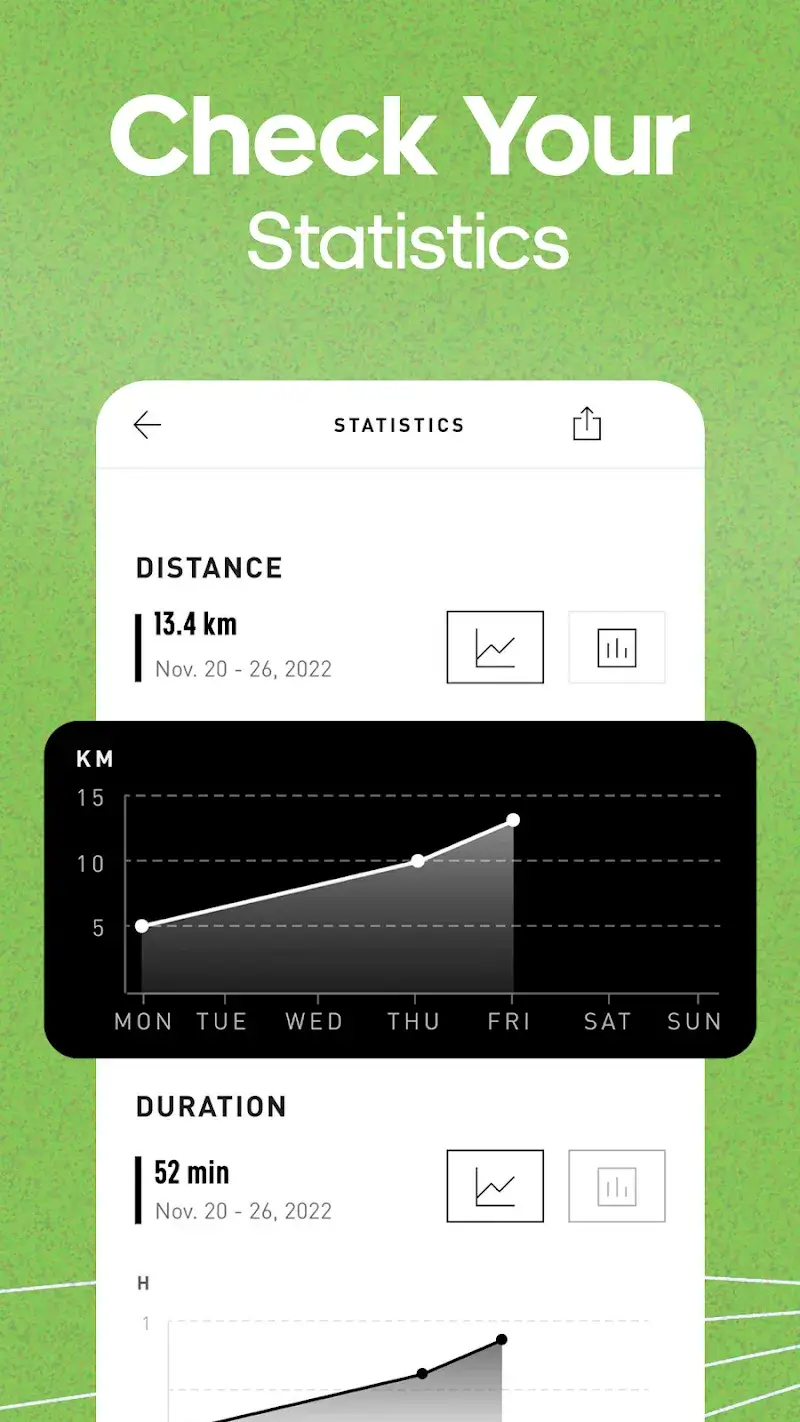Toggle between line and bar display for Distance
This screenshot has width=800, height=1422.
tap(617, 647)
